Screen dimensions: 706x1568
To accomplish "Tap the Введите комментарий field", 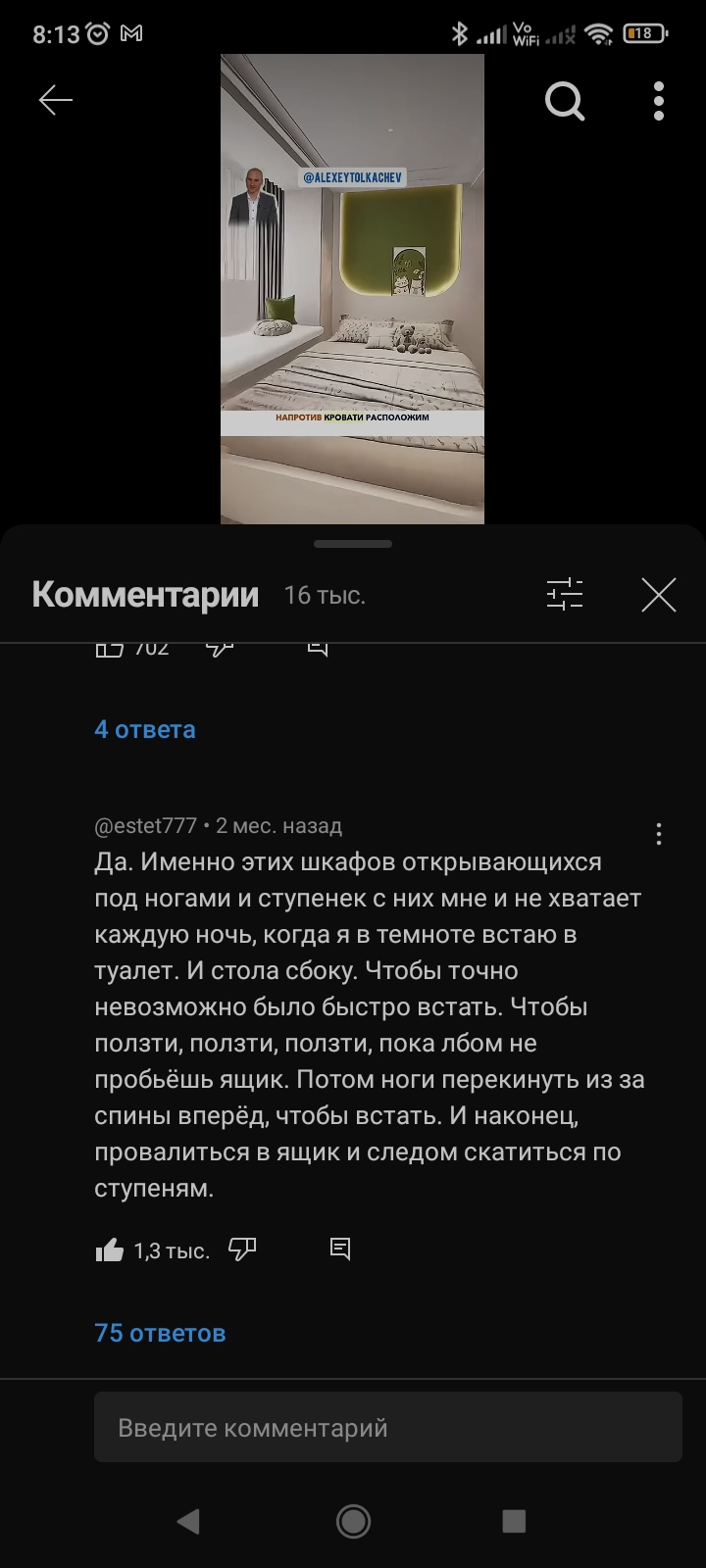I will (x=388, y=1427).
